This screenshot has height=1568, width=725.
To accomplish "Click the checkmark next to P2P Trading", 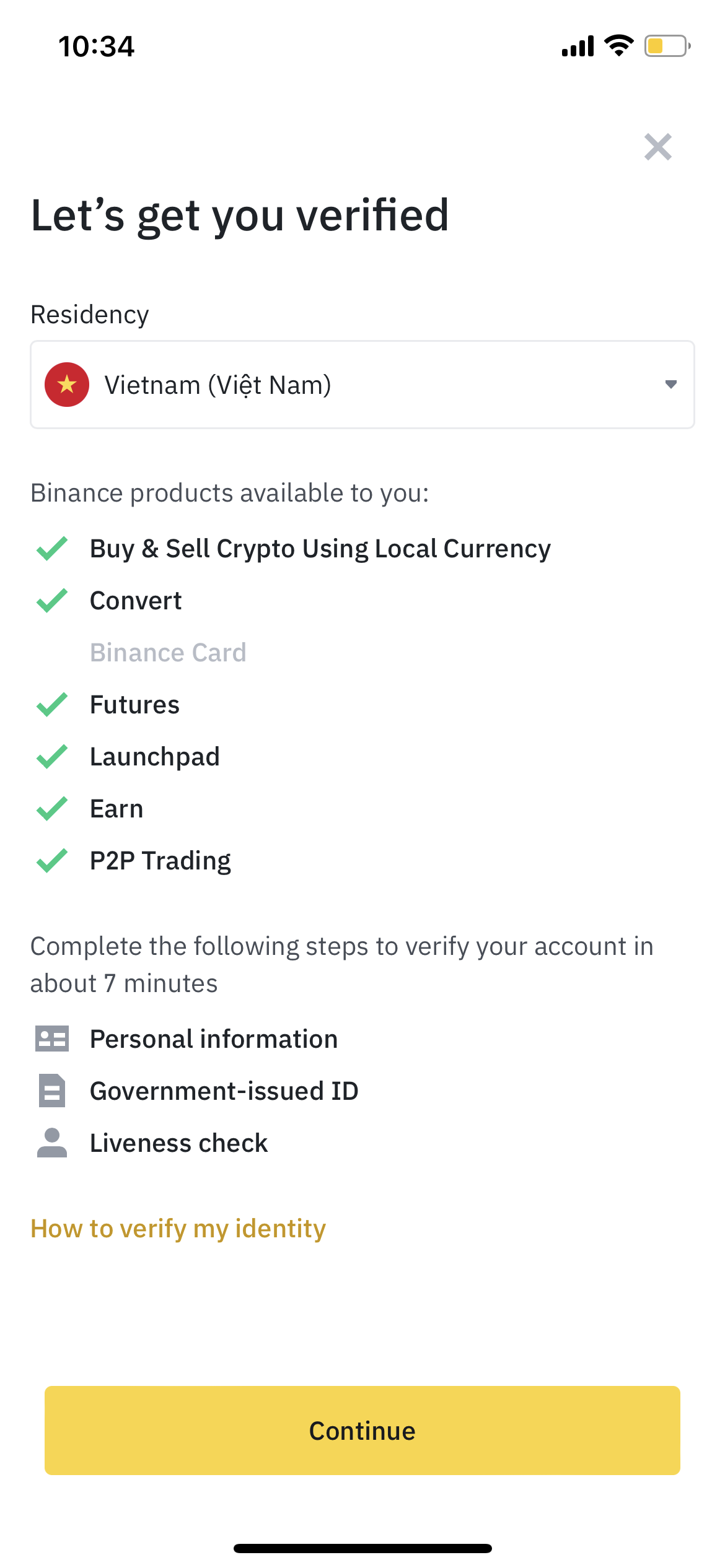I will [52, 860].
